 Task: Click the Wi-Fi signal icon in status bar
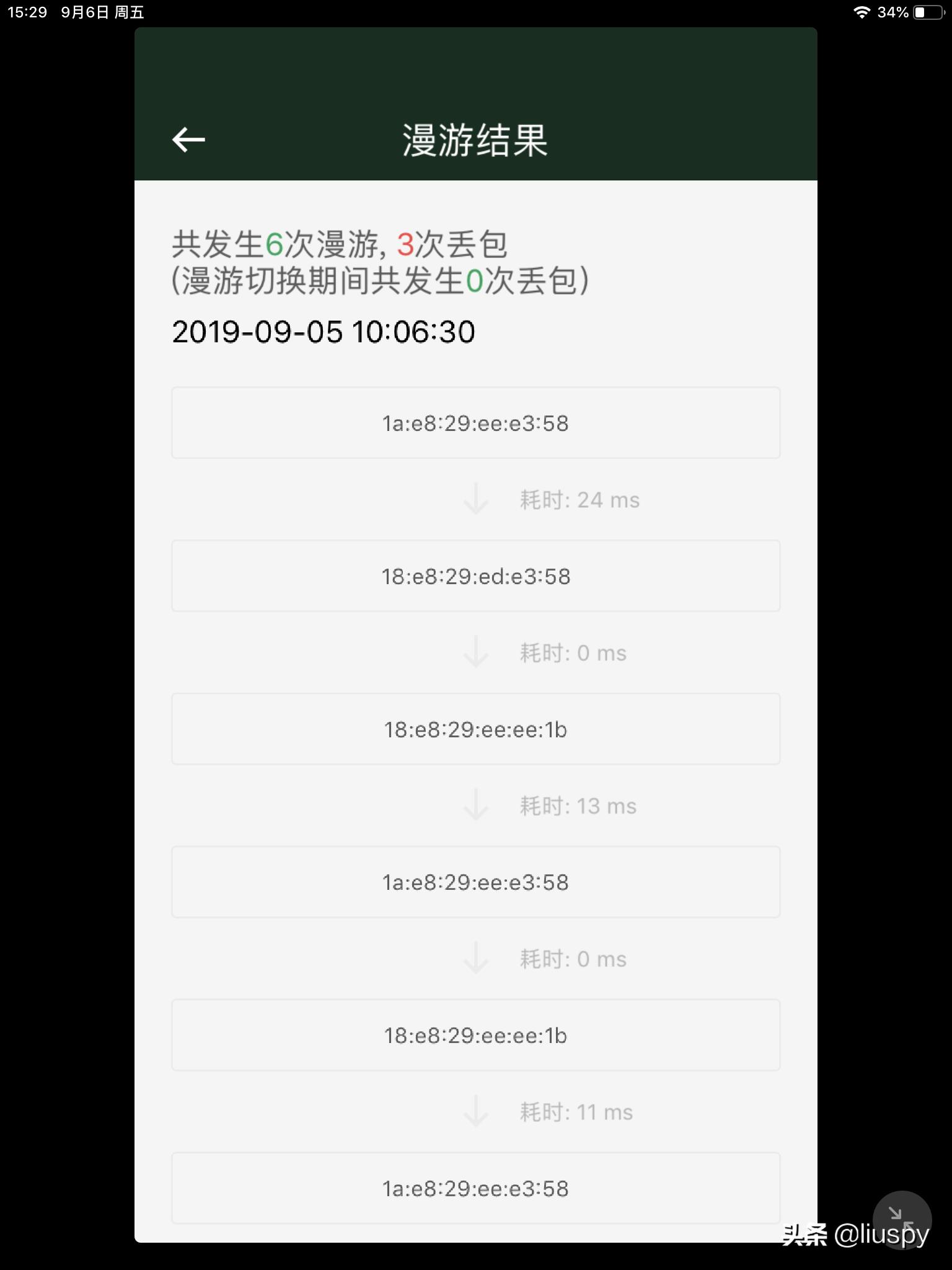pyautogui.click(x=862, y=12)
